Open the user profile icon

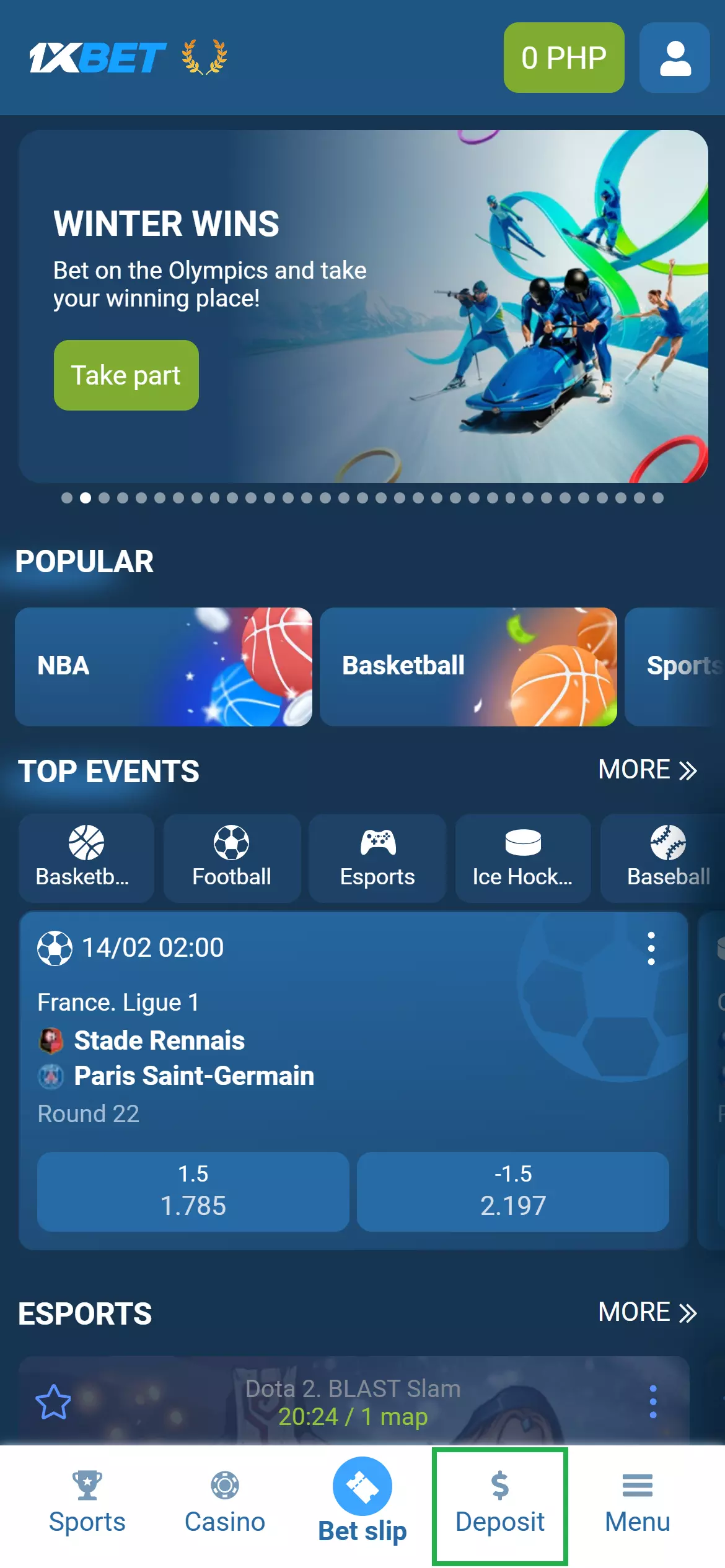click(674, 58)
